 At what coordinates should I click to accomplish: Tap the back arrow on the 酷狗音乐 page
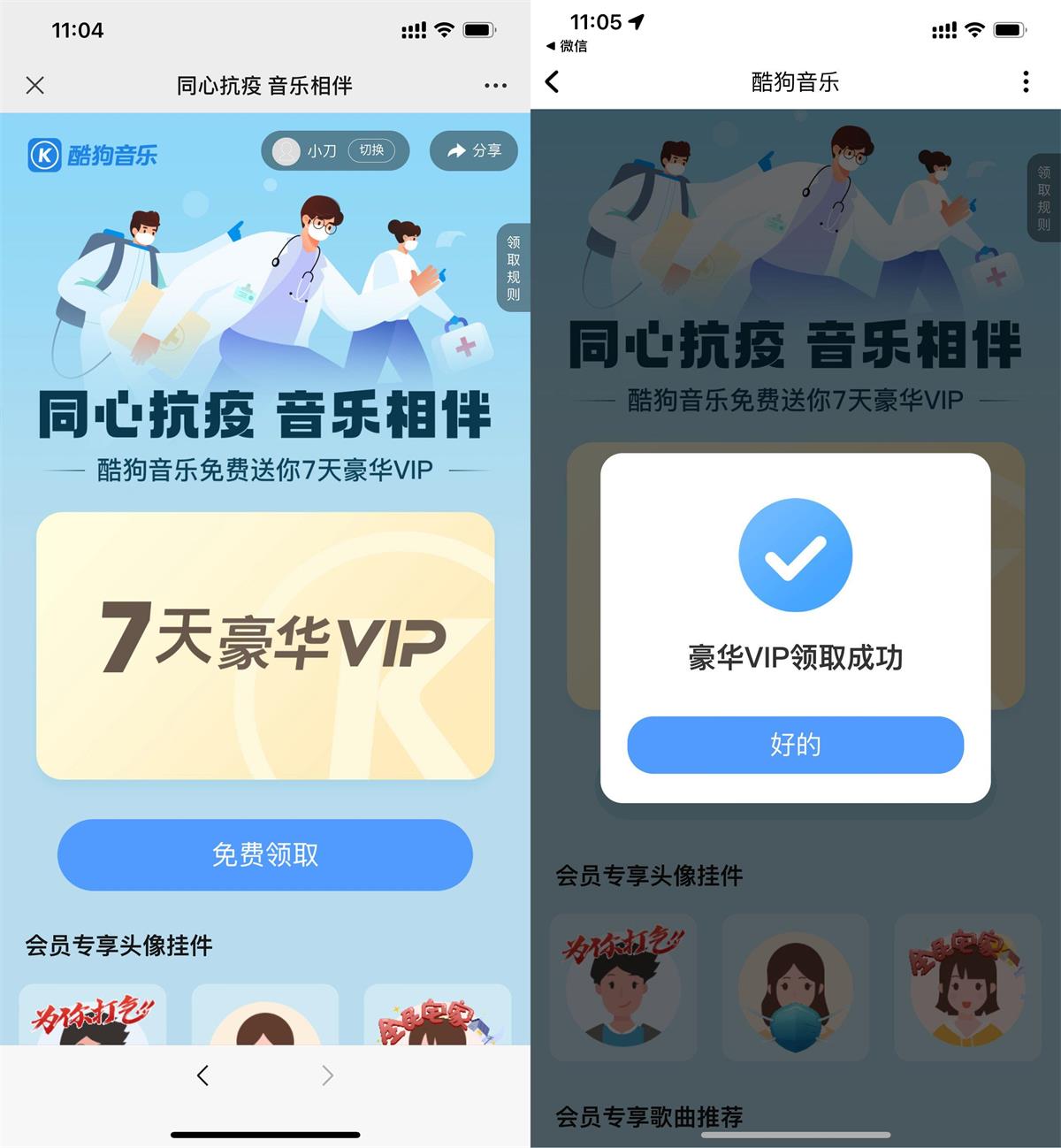point(553,81)
